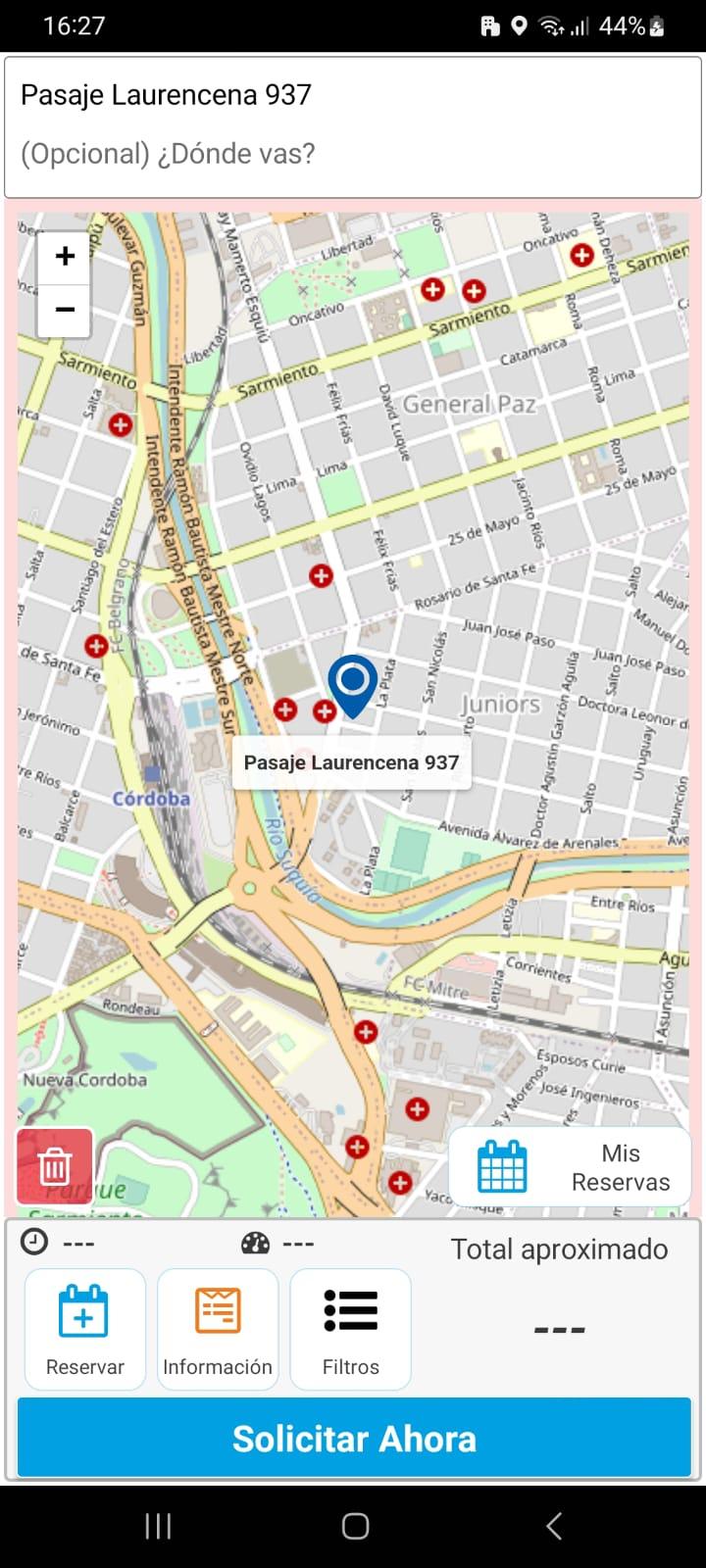Select the blue location pin on map

coord(352,686)
